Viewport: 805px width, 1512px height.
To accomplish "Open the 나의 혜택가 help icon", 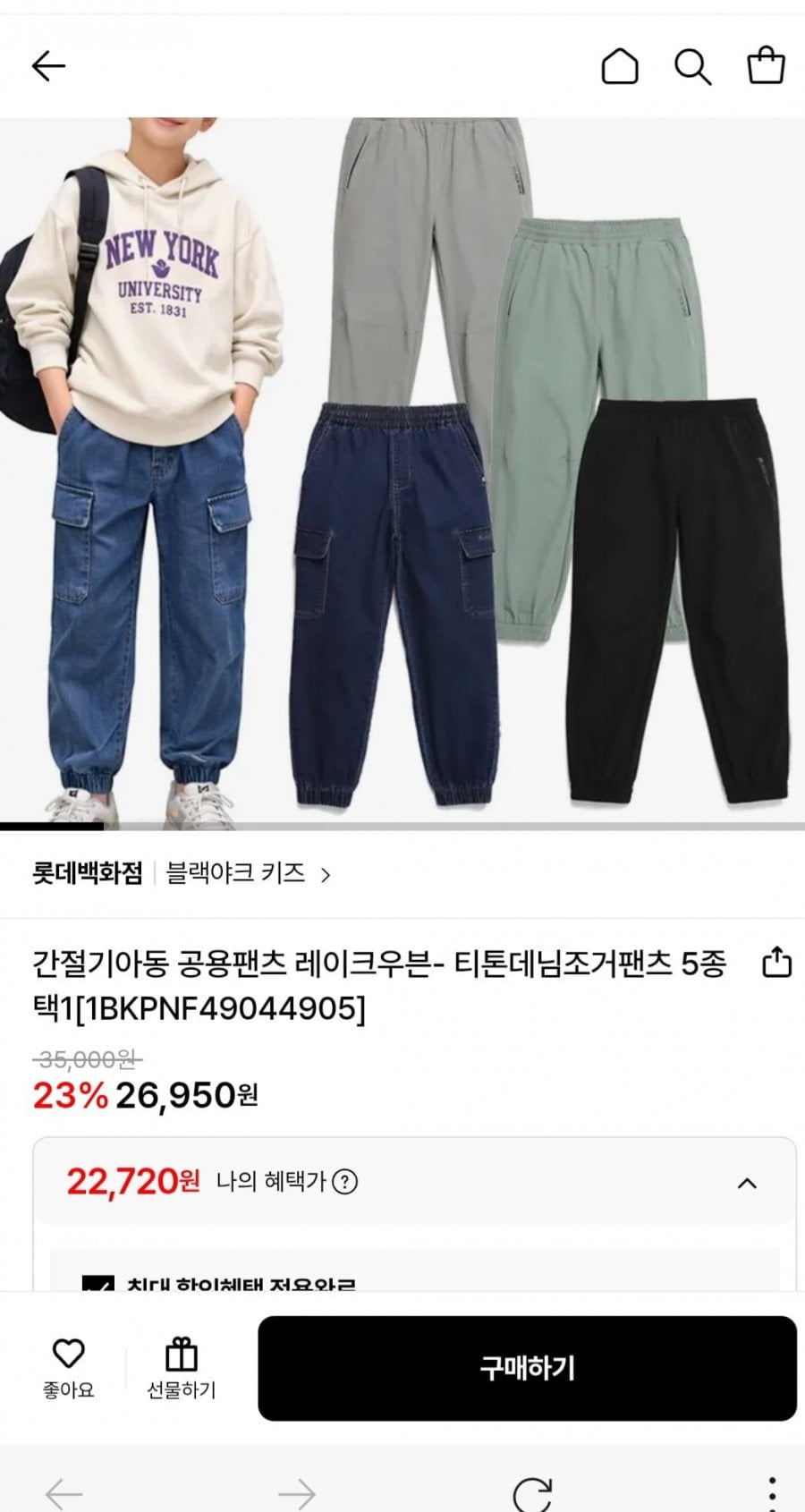I will (344, 1182).
